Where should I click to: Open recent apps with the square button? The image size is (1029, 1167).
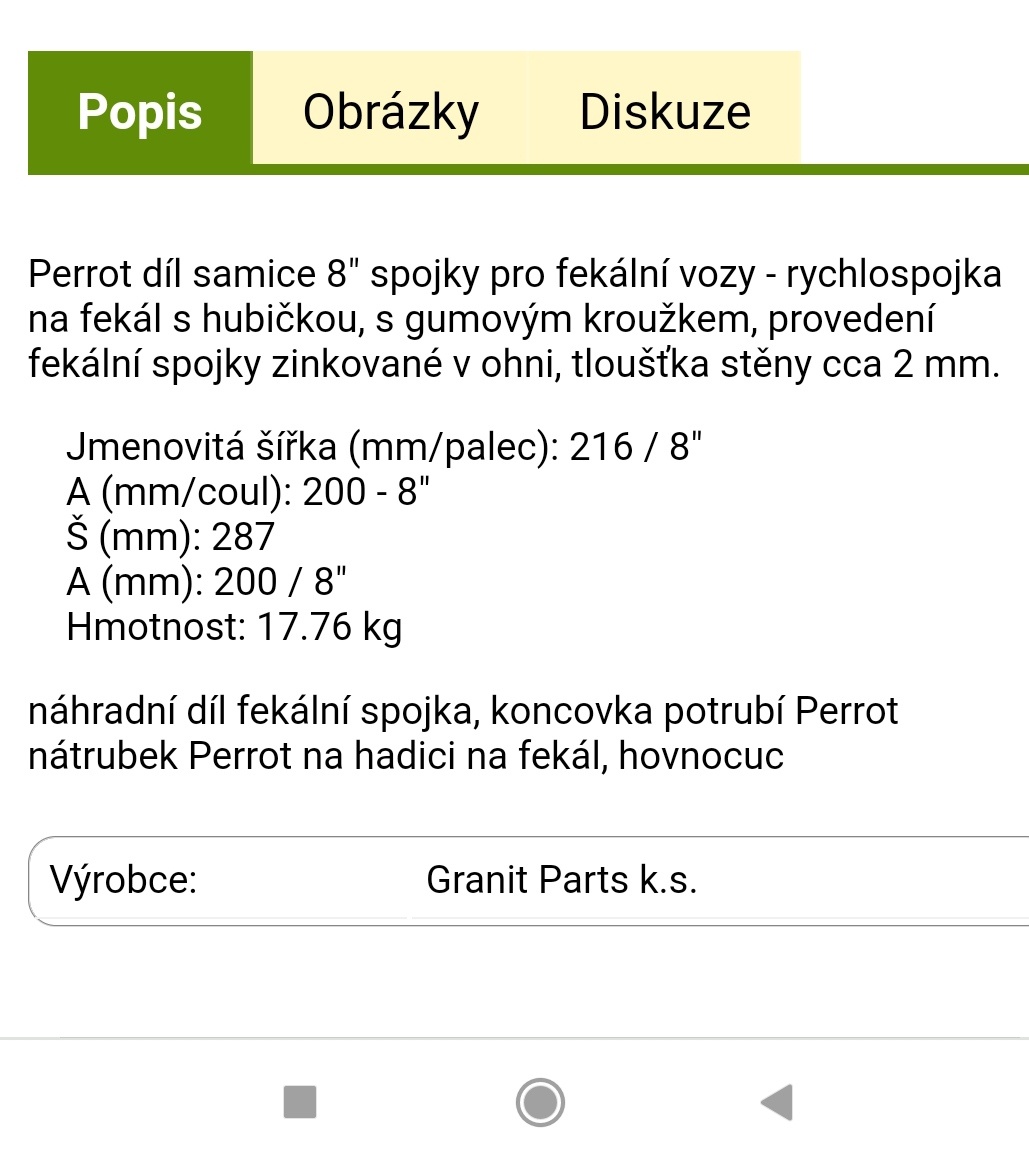298,1103
